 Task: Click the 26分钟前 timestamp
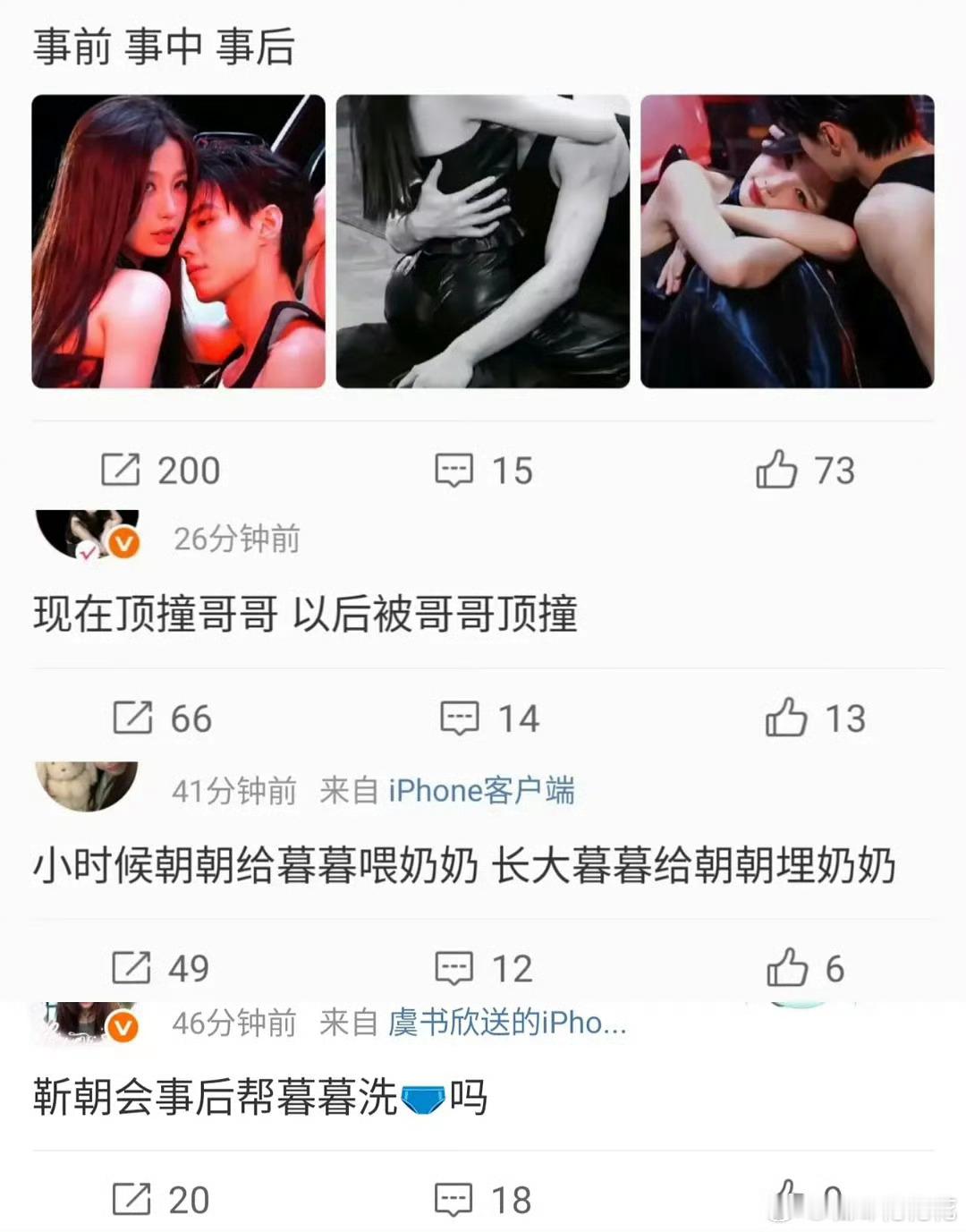236,537
